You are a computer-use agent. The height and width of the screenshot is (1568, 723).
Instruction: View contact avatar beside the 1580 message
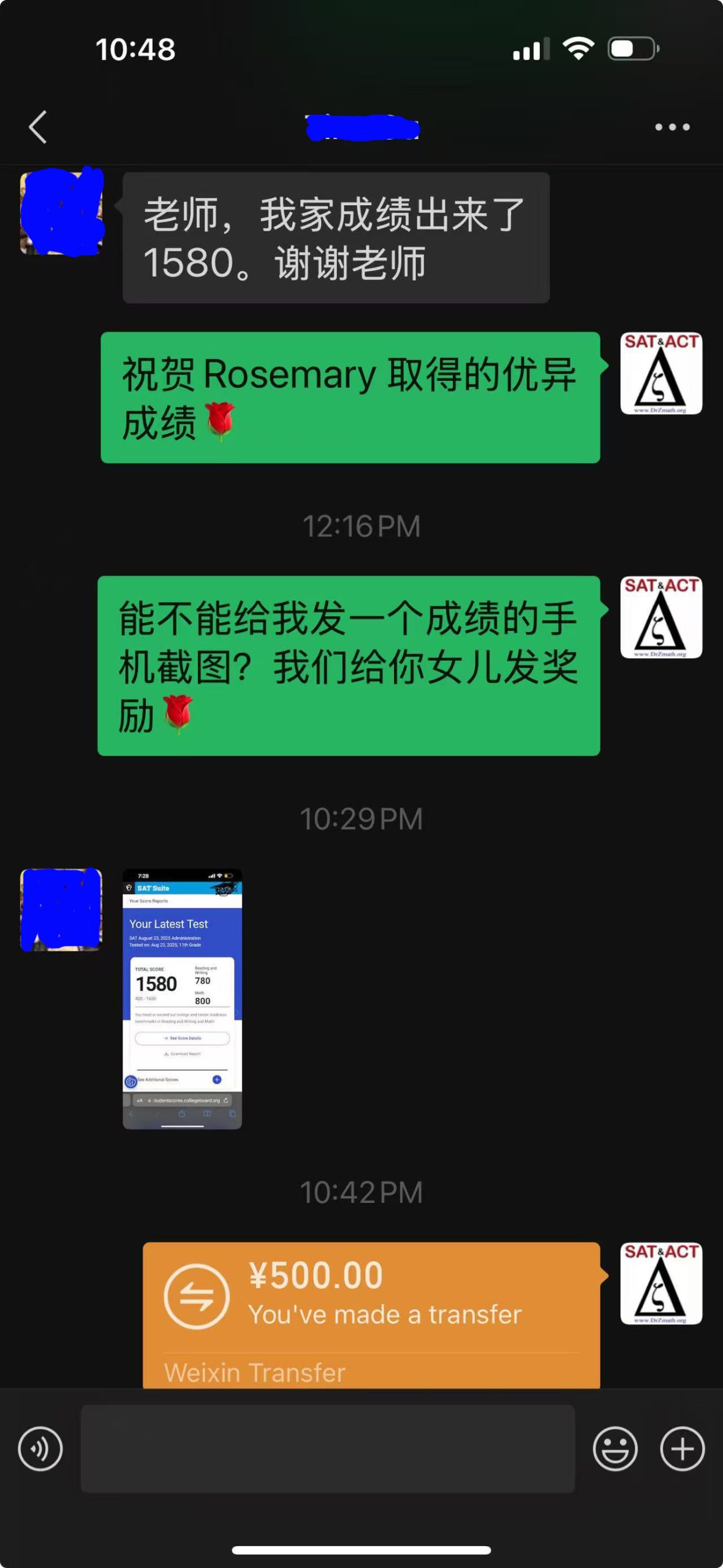(x=61, y=213)
